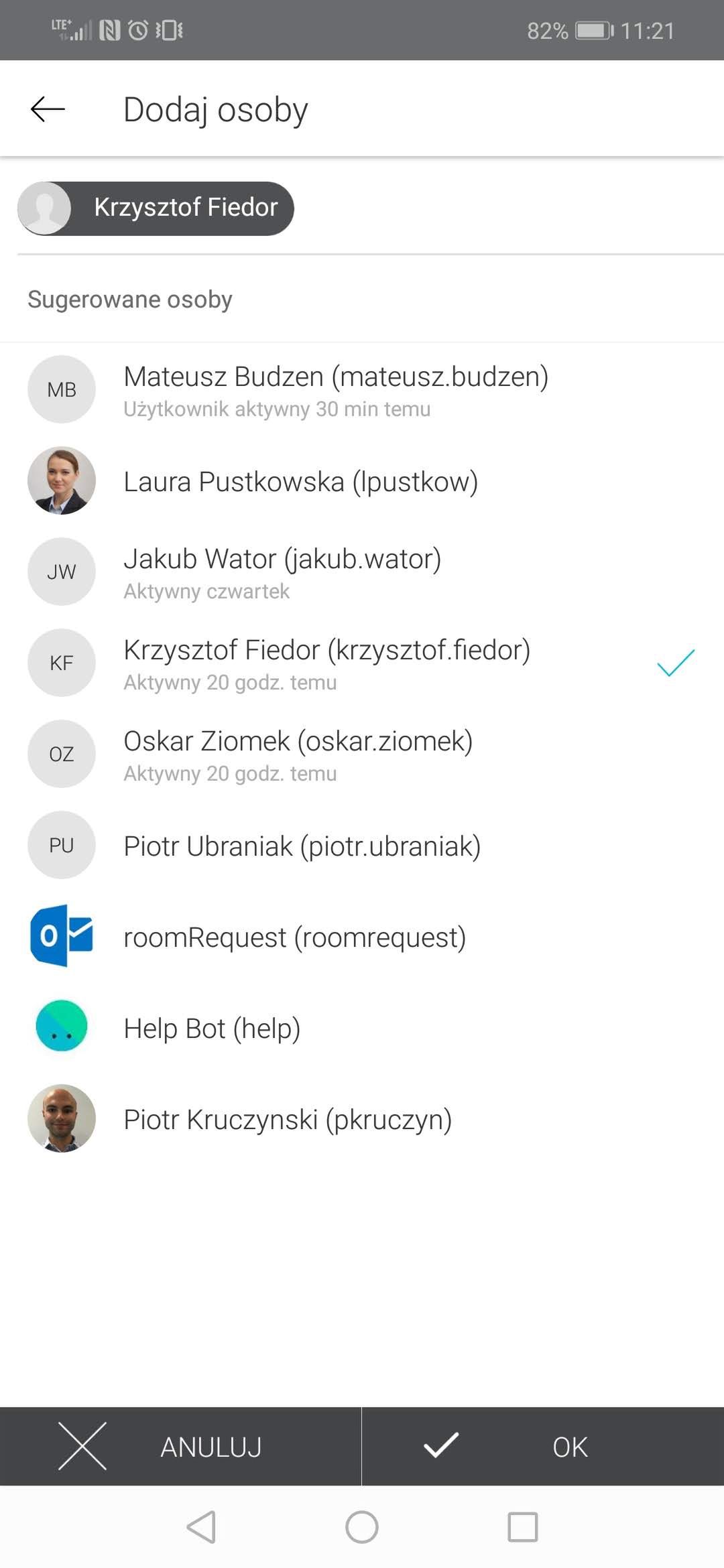Open recent apps from navigation bar

pyautogui.click(x=523, y=1527)
